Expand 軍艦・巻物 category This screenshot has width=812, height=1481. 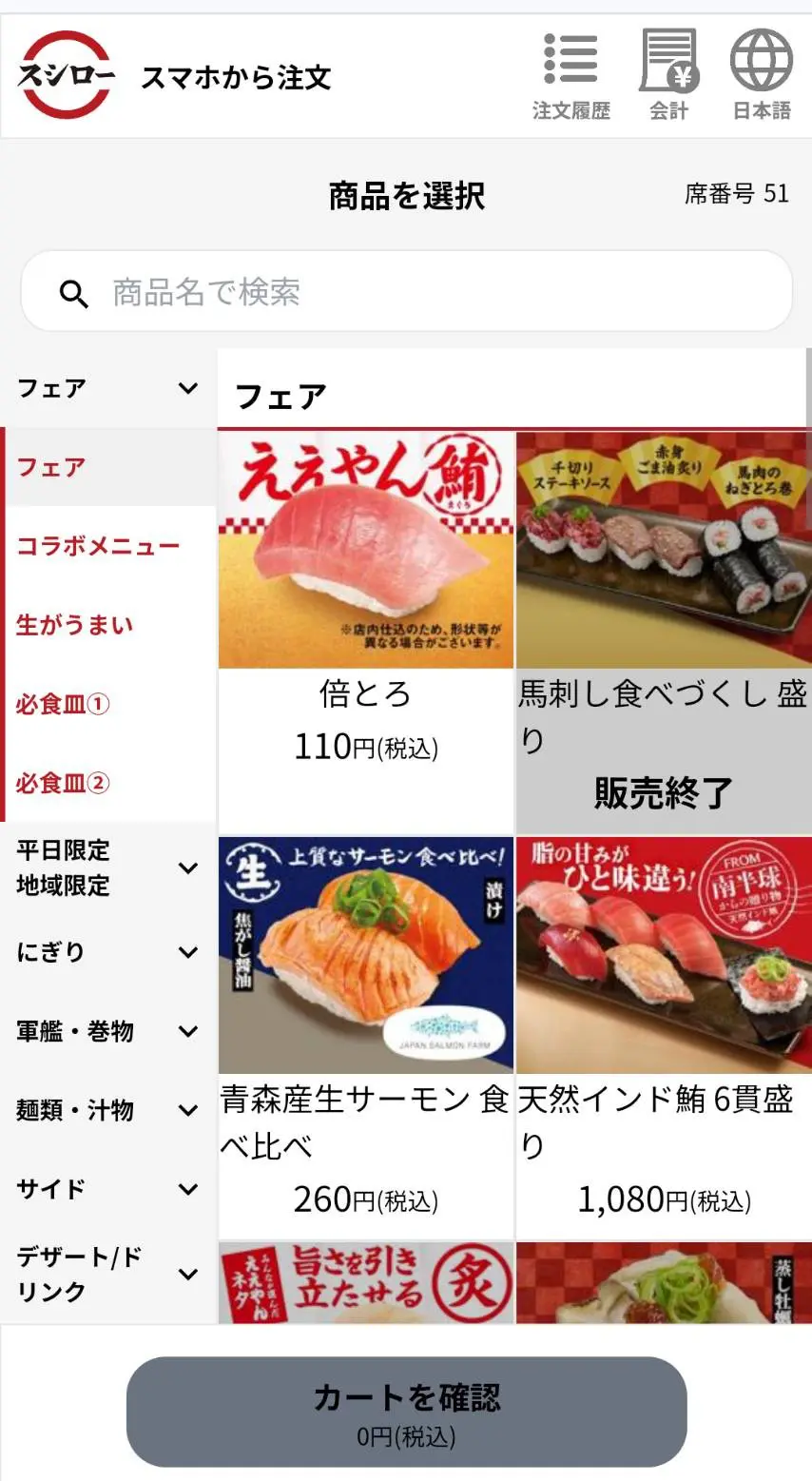click(x=108, y=1031)
